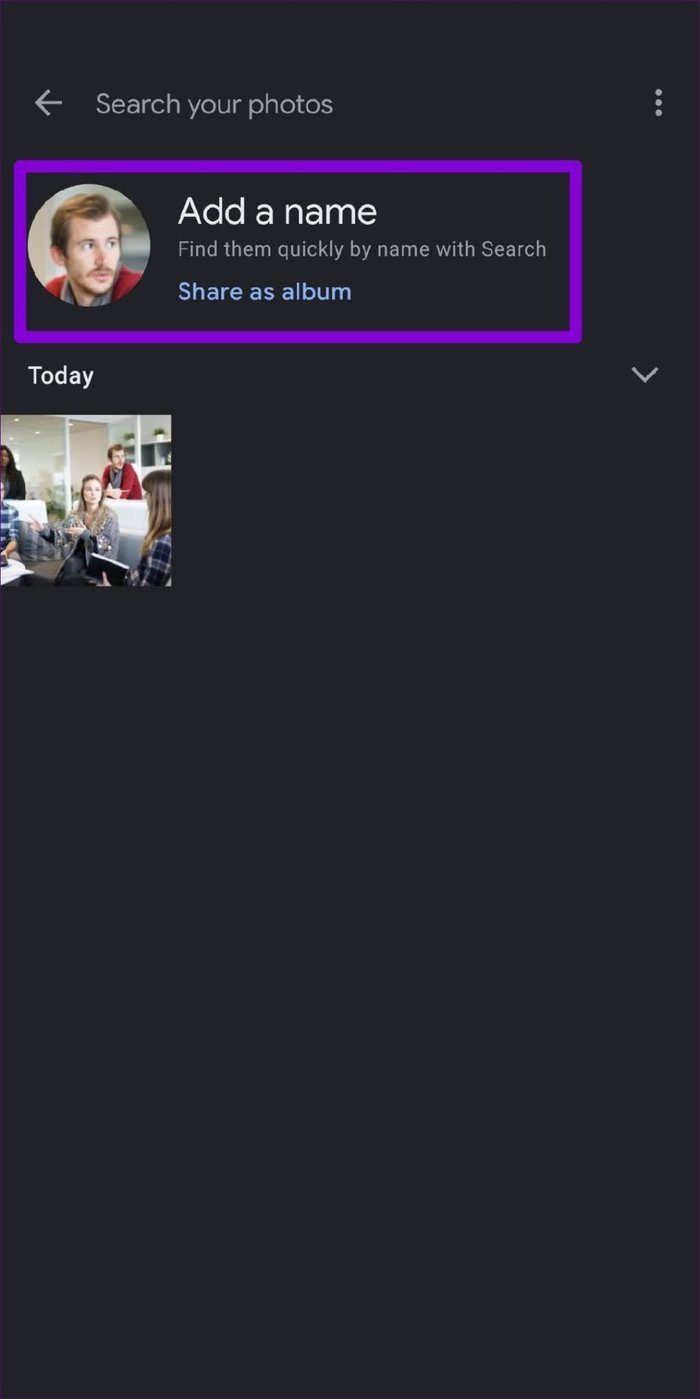Collapse the Today section chevron

click(x=645, y=375)
